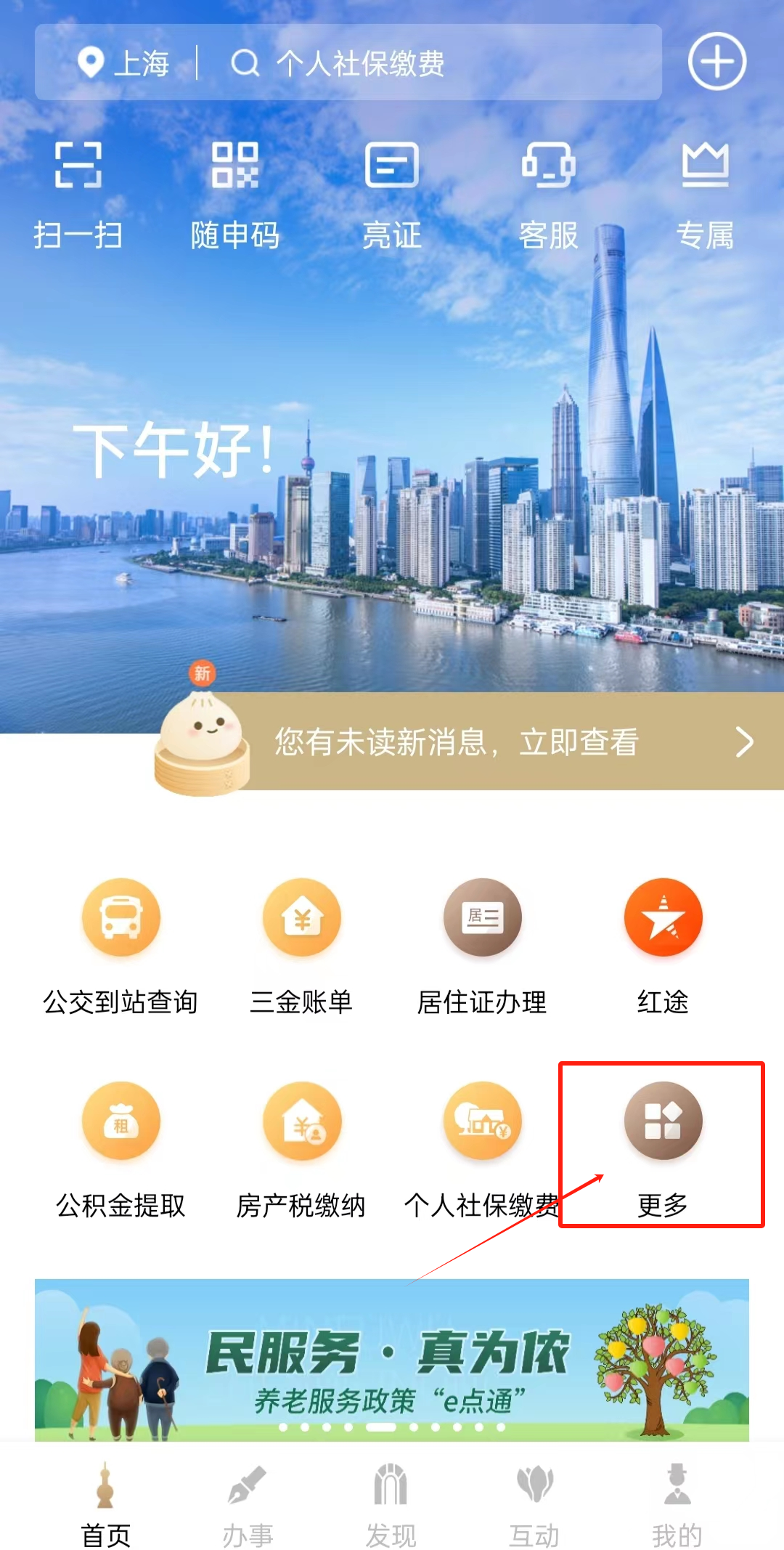The image size is (784, 1550).
Task: Switch to the 办事 tab
Action: pos(248,1505)
